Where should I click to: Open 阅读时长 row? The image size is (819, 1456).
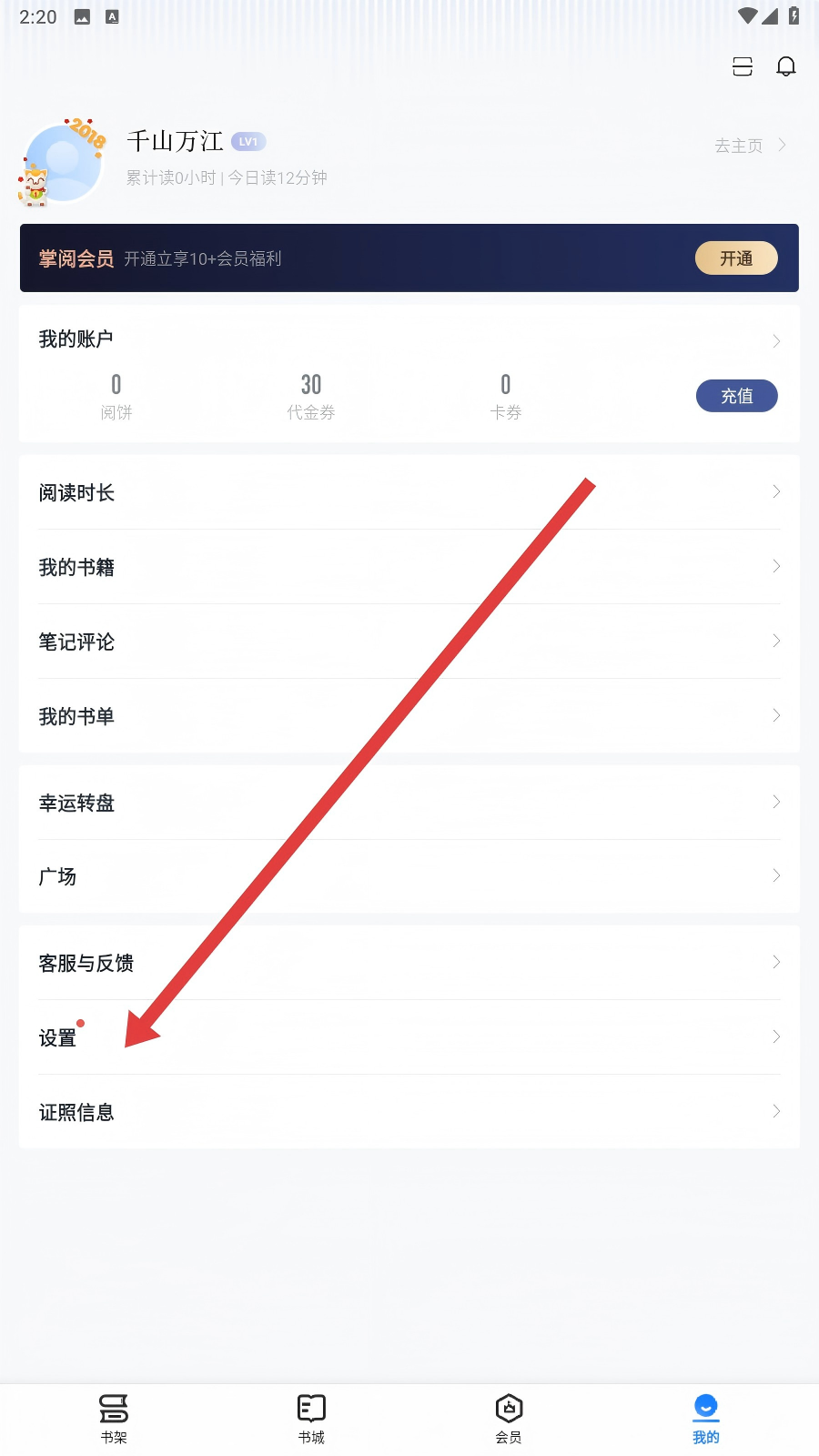[409, 492]
